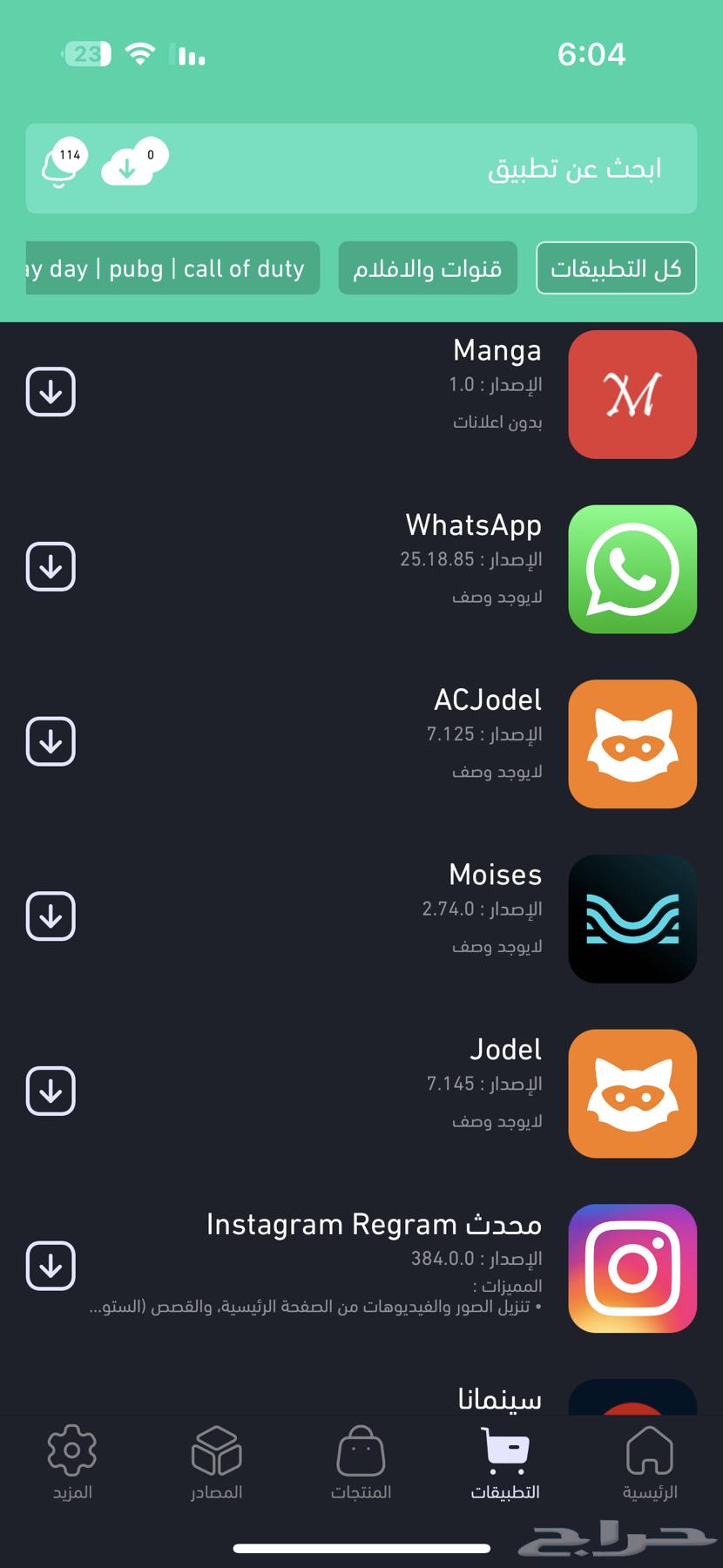Select the كل التطبيقات chip
This screenshot has width=723, height=1568.
pyautogui.click(x=616, y=268)
